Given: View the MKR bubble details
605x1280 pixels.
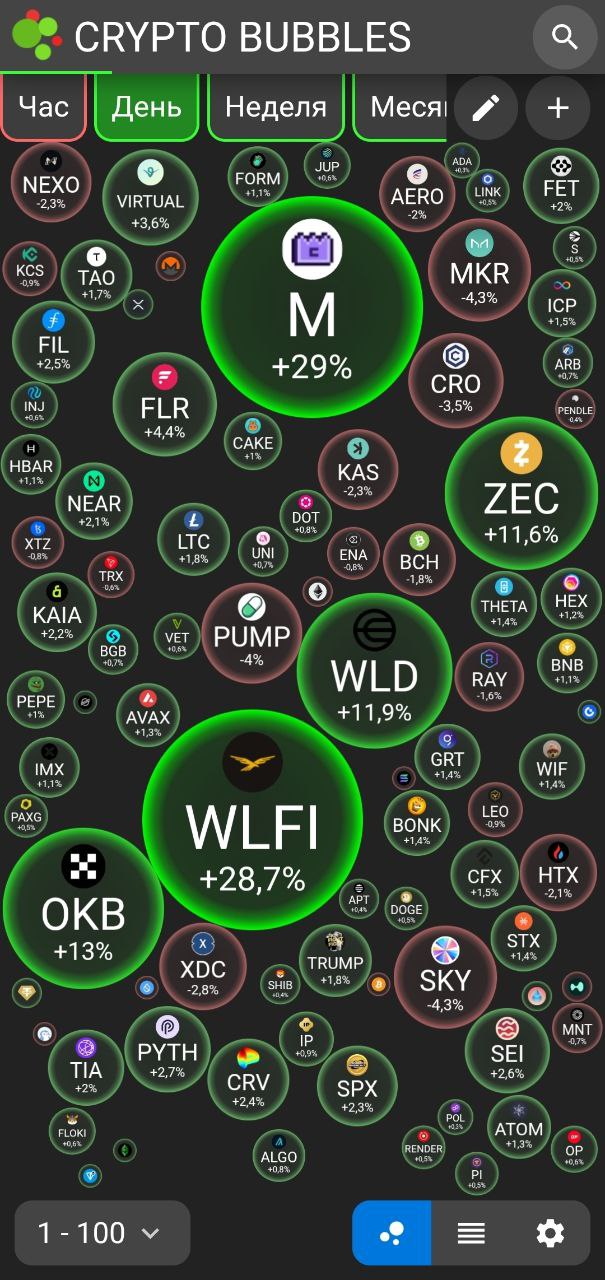Looking at the screenshot, I should click(479, 270).
